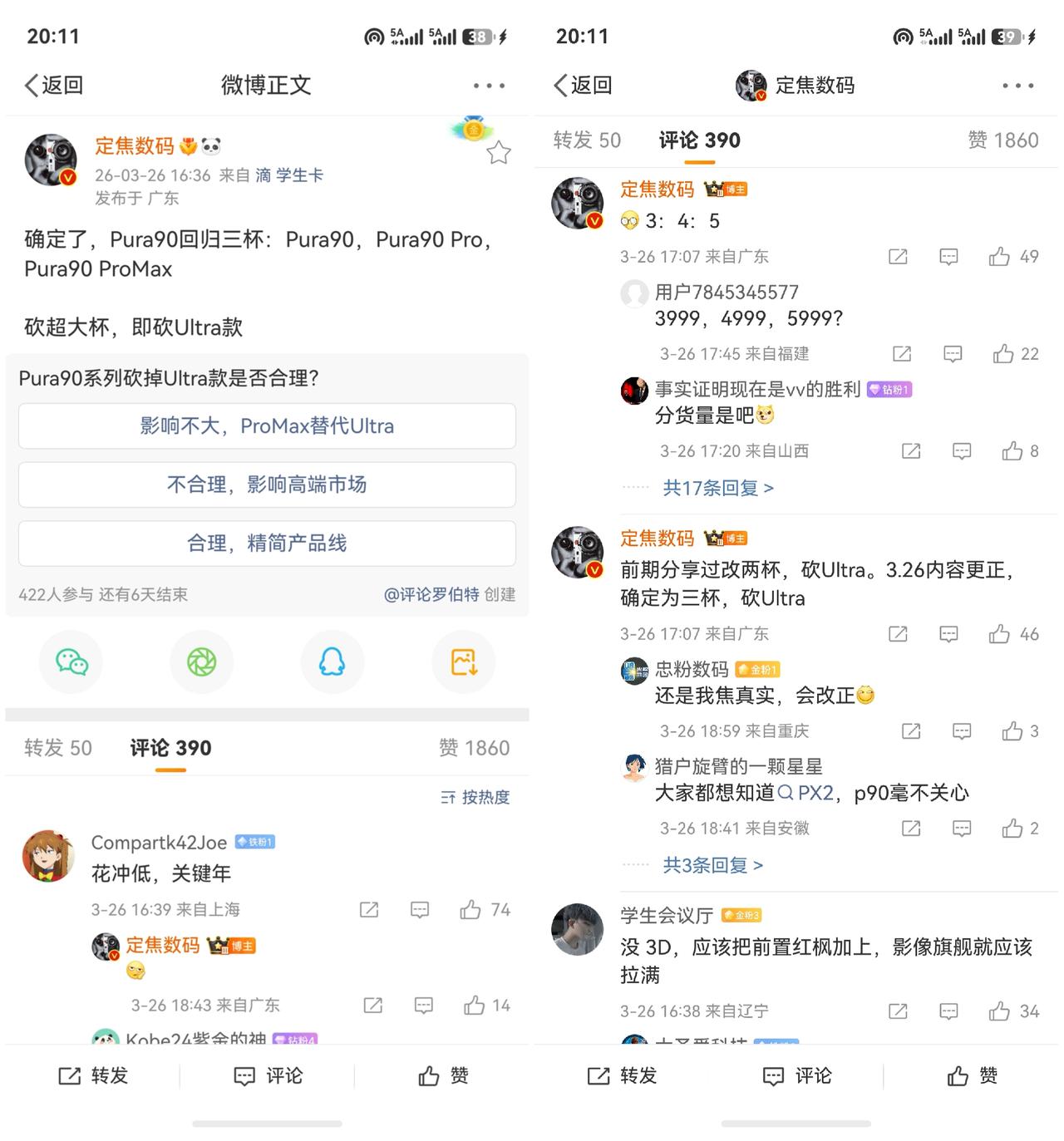Screen dimensions: 1064x1141
Task: Tap the star to favorite the post
Action: [x=498, y=152]
